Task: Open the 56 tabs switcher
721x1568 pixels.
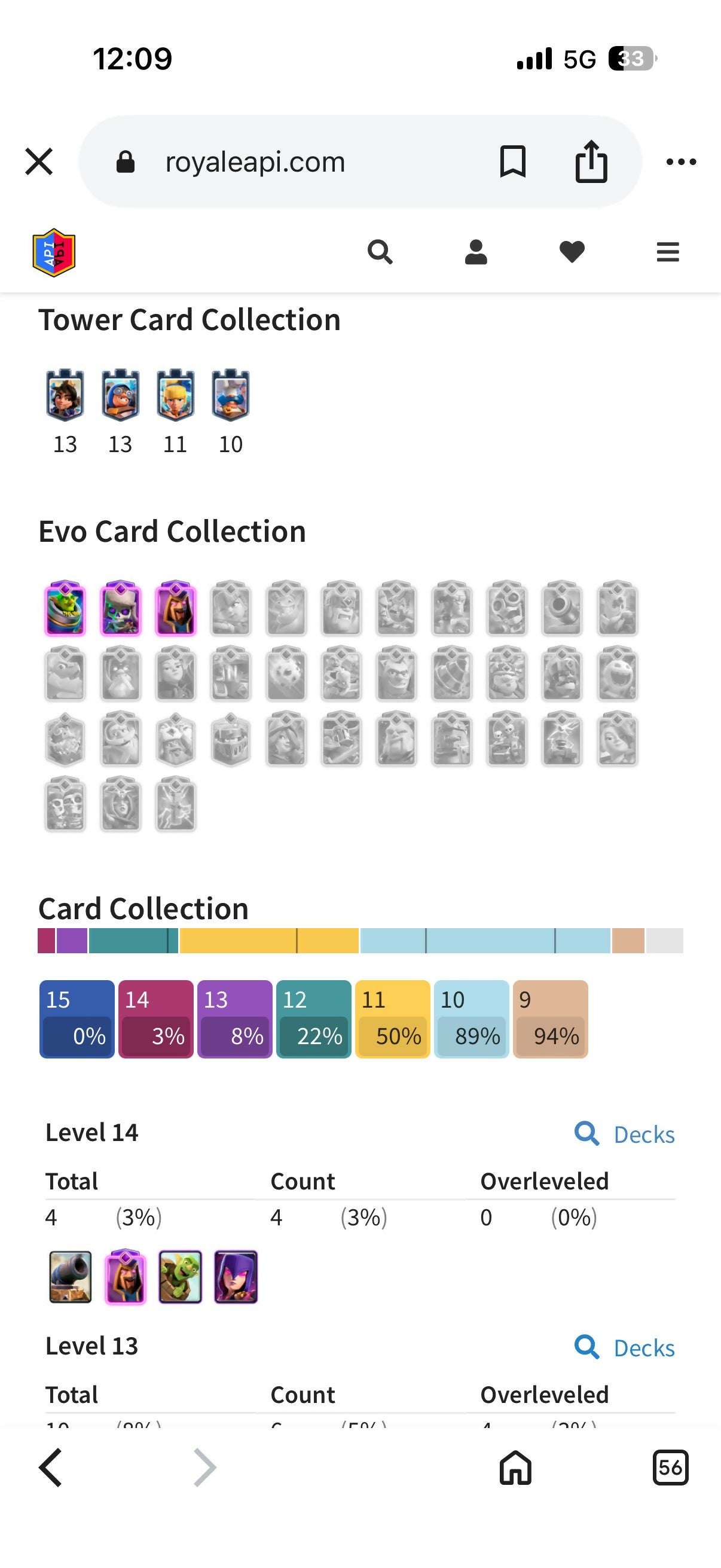Action: click(x=671, y=1468)
